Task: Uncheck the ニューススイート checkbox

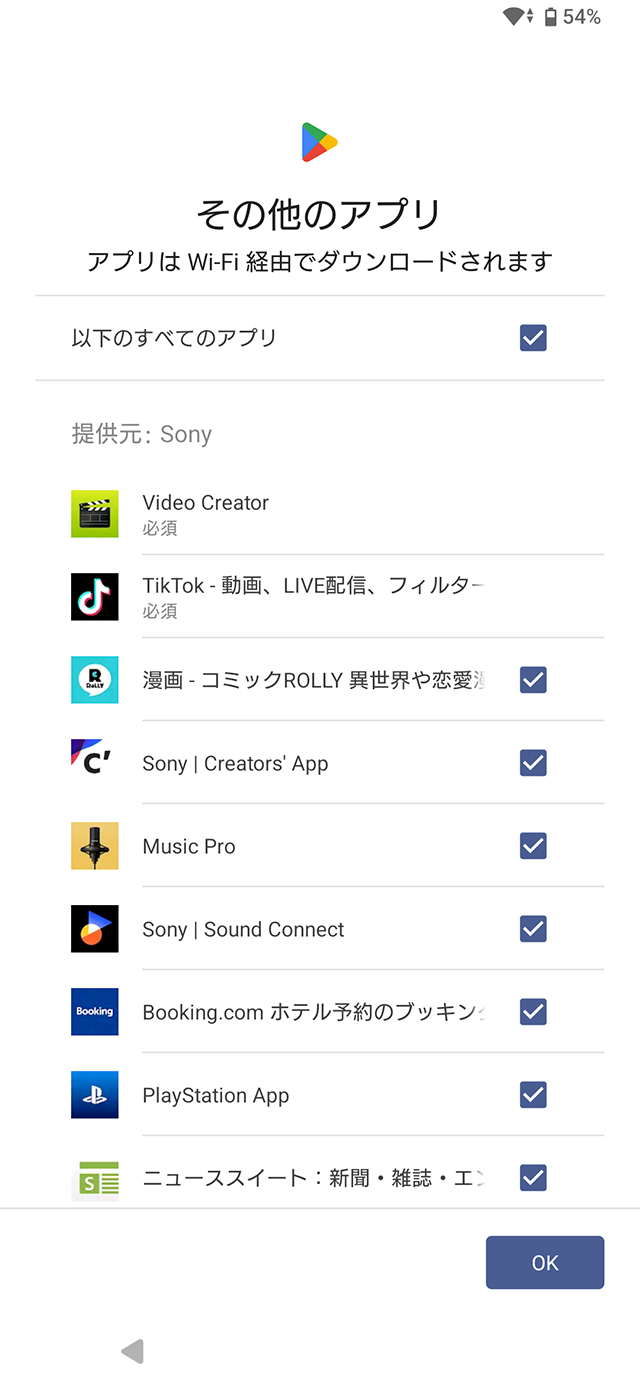Action: click(x=533, y=1178)
